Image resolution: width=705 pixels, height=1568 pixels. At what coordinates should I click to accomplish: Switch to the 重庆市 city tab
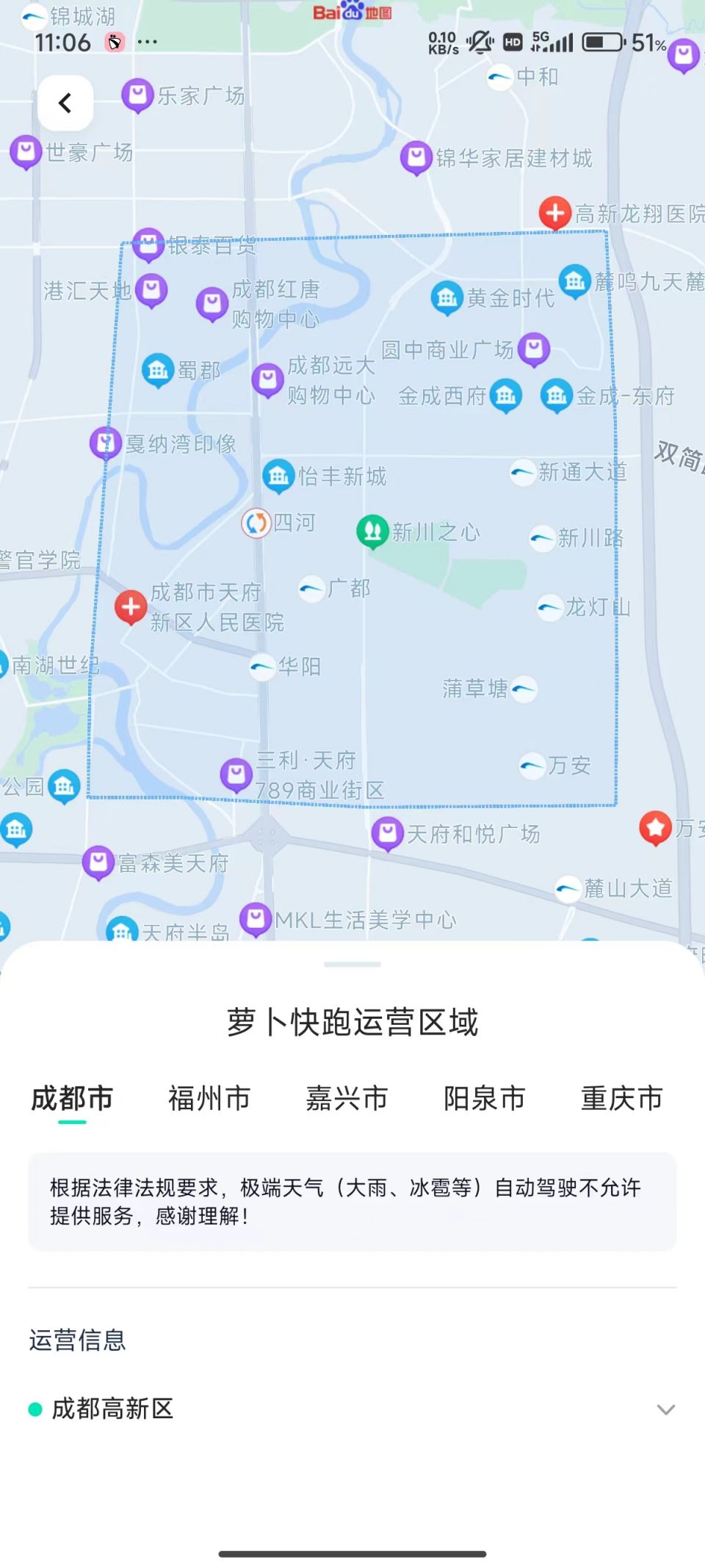tap(621, 1099)
